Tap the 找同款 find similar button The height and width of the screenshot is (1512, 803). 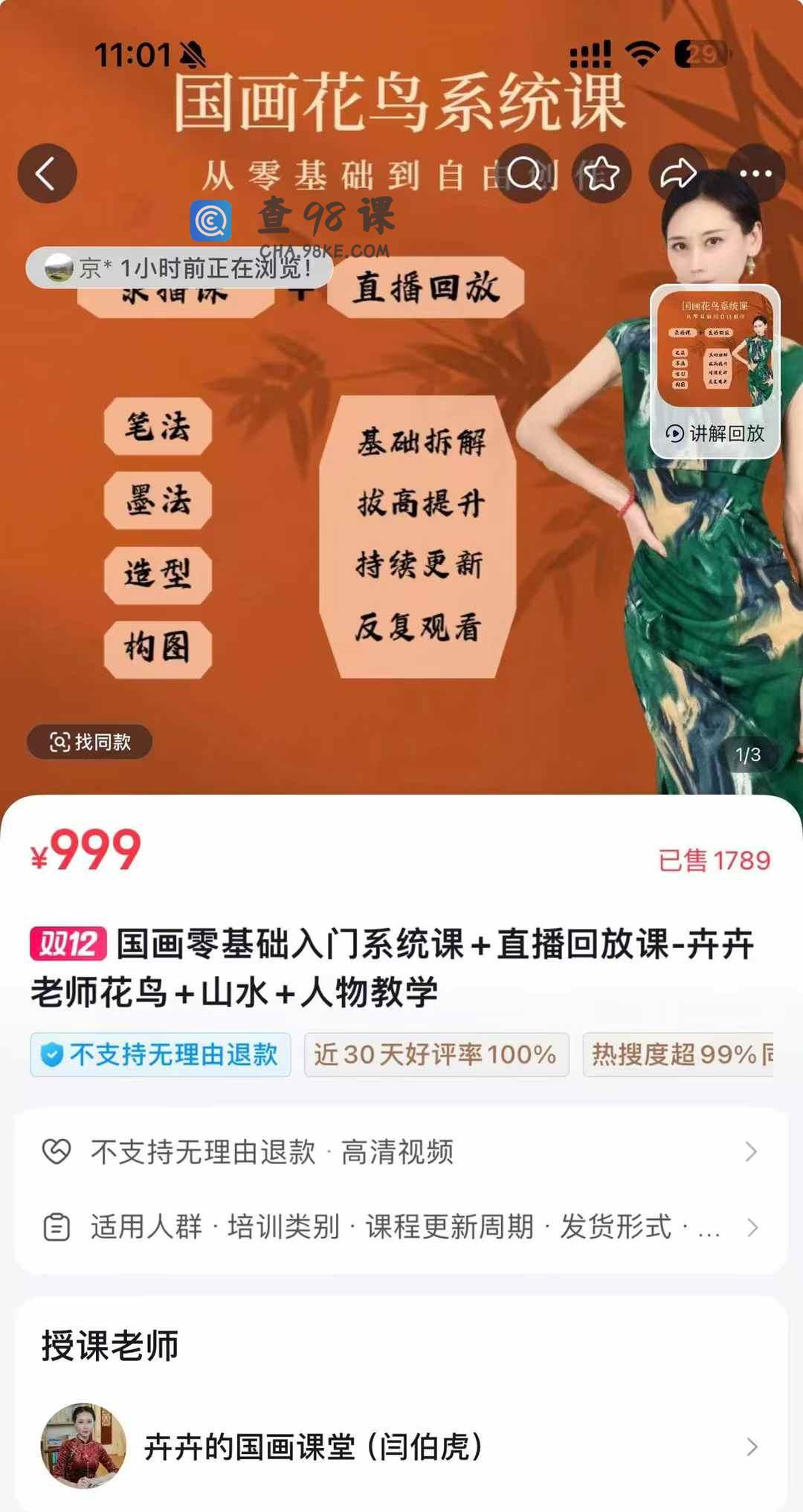point(90,741)
